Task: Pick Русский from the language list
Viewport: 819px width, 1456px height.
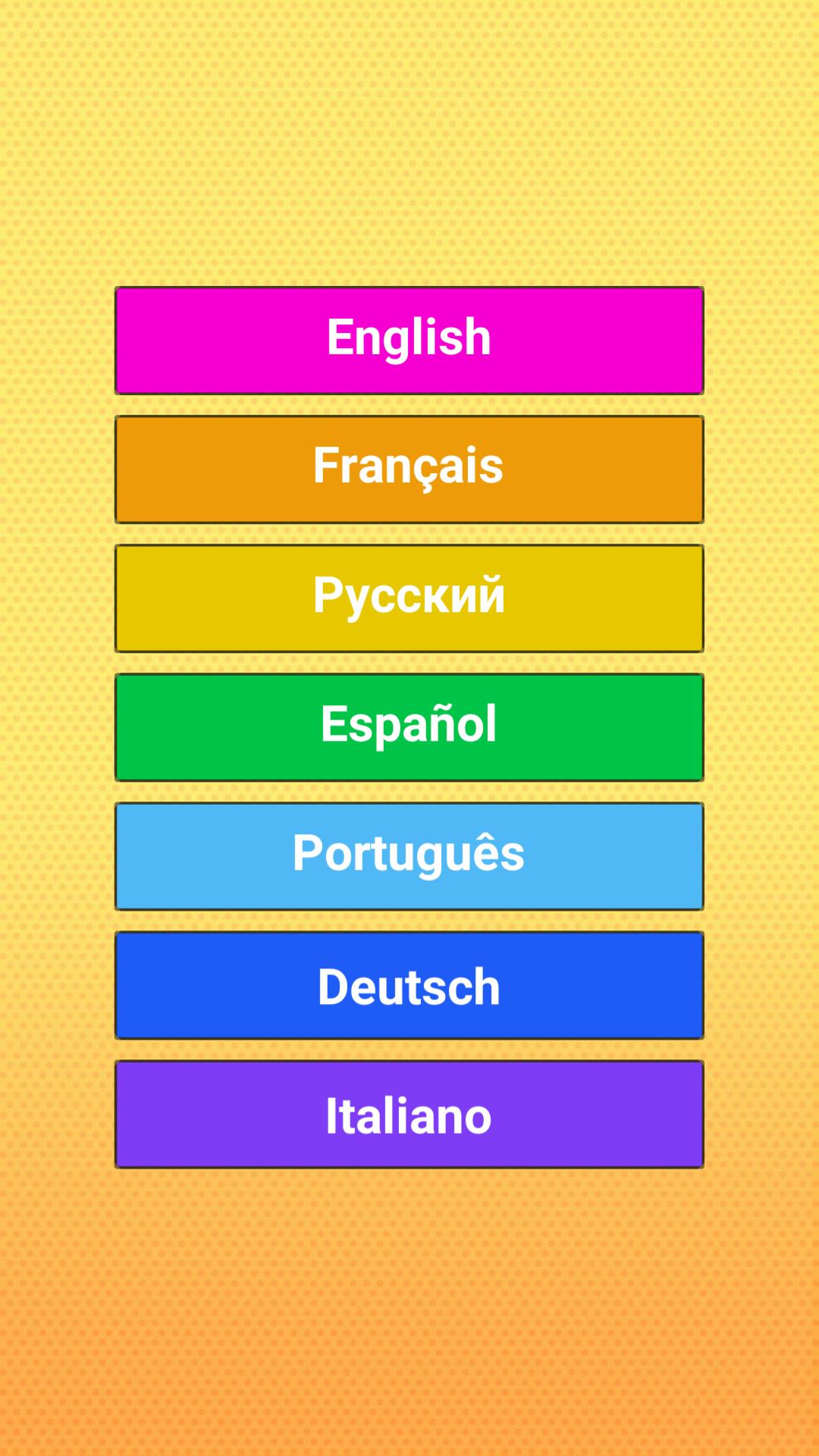Action: coord(409,598)
